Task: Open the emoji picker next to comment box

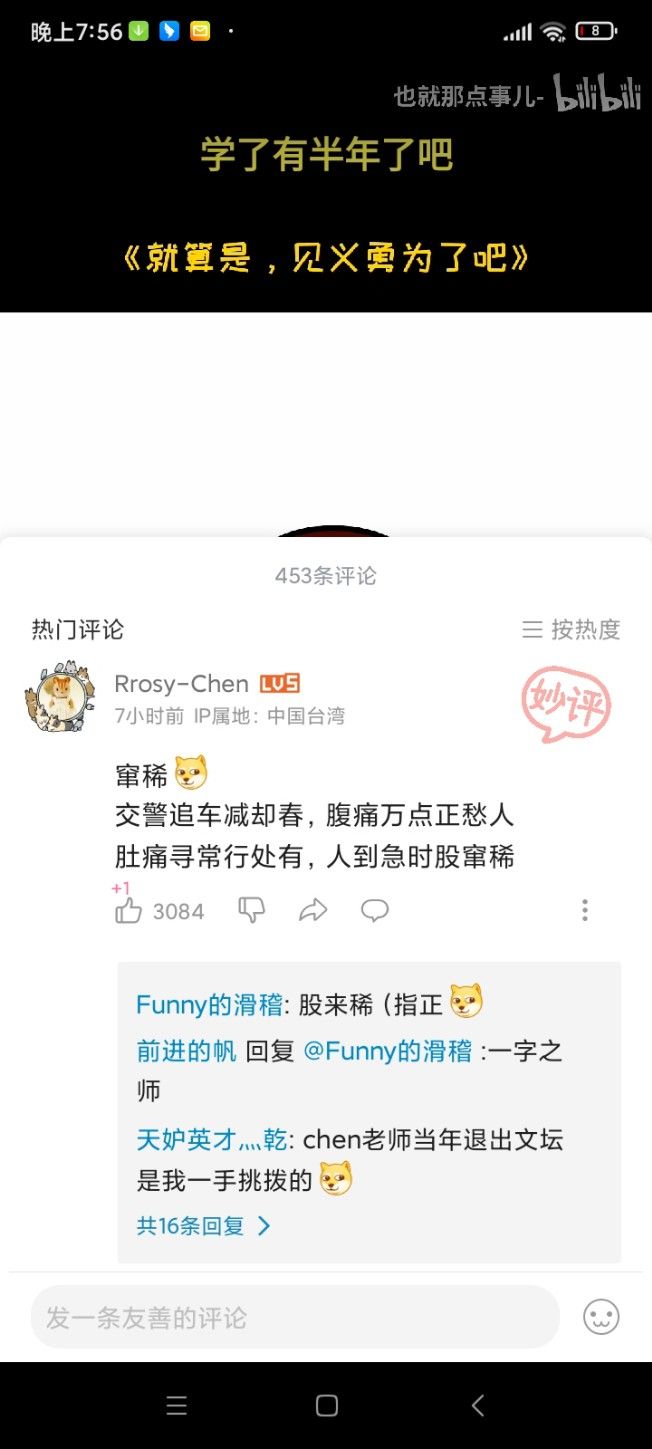Action: click(601, 1317)
